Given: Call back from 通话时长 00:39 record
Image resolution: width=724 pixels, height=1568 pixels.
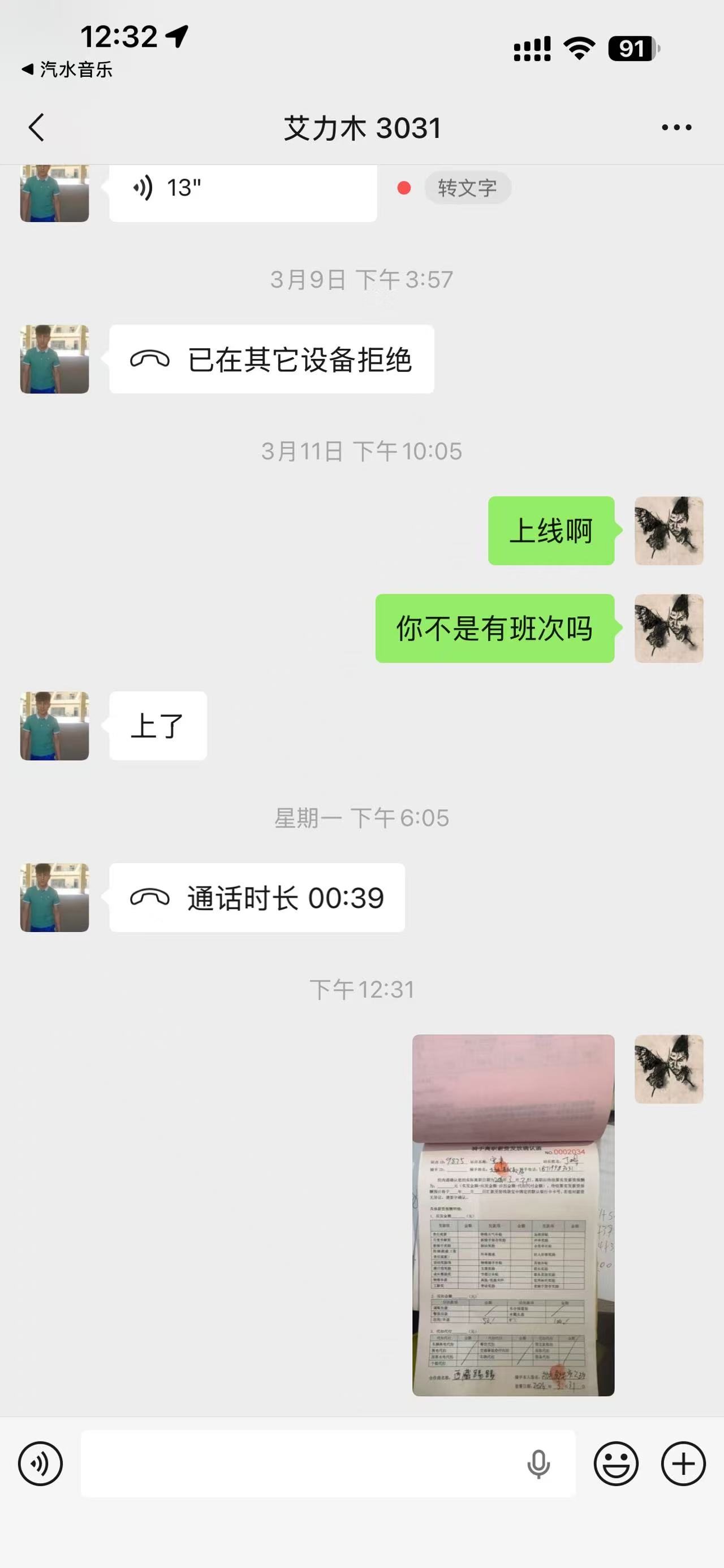Looking at the screenshot, I should tap(257, 897).
